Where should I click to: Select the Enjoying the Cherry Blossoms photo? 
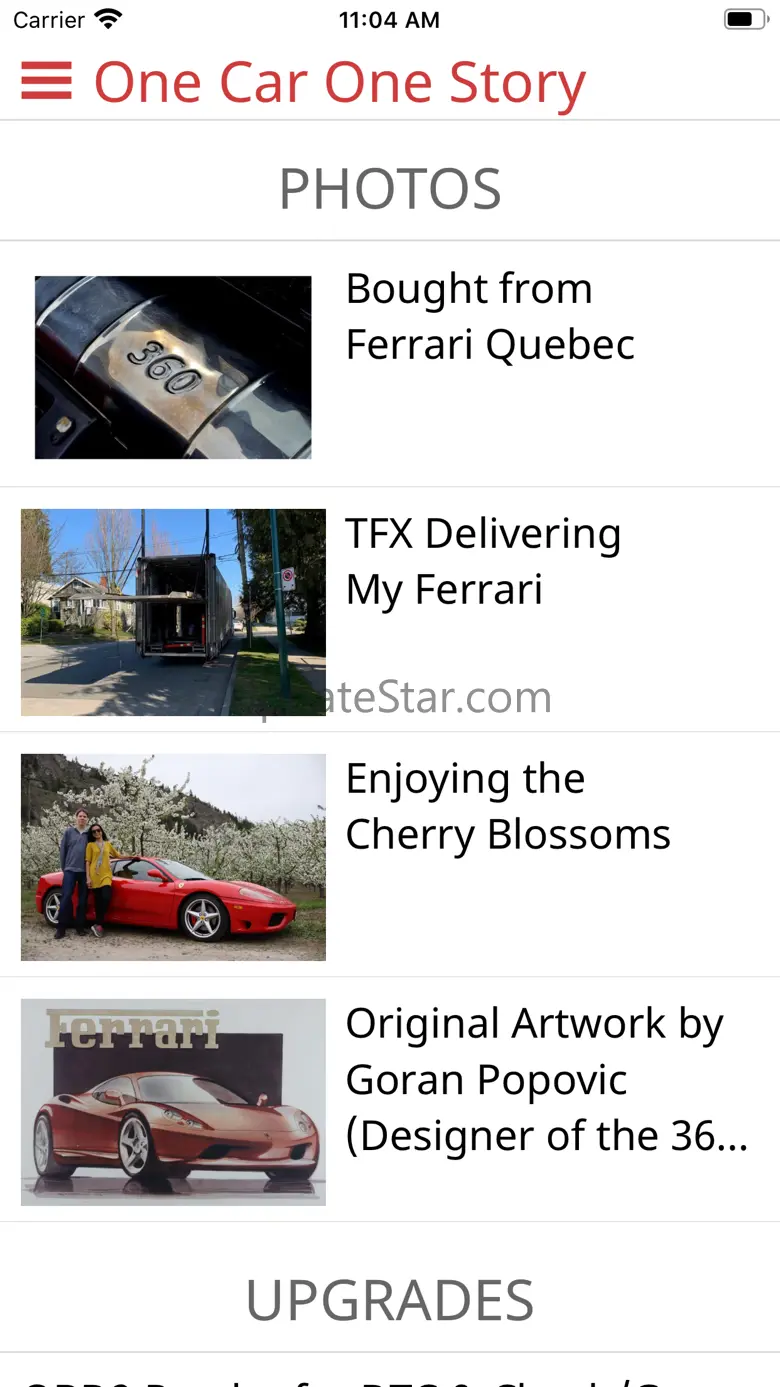(x=173, y=857)
